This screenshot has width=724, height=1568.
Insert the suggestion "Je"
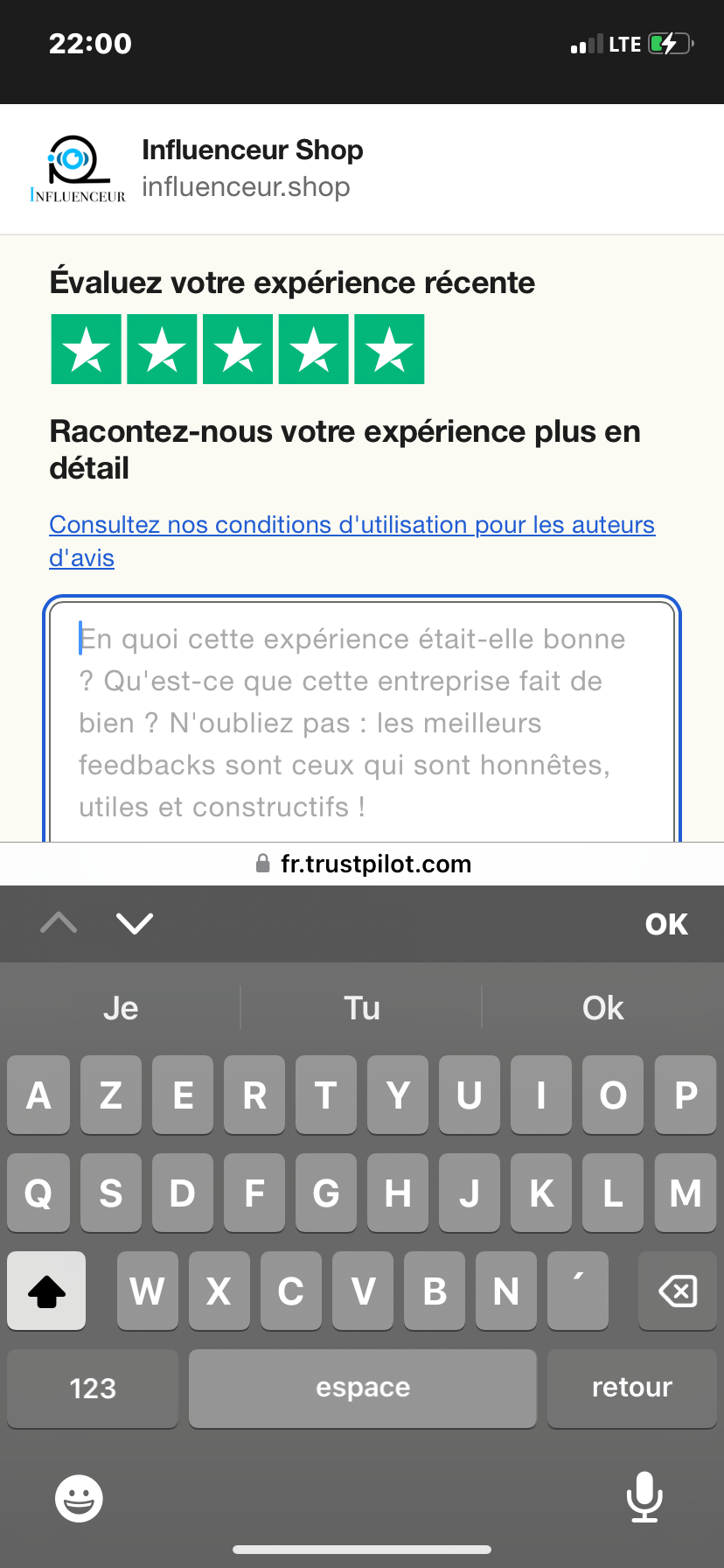[121, 1008]
